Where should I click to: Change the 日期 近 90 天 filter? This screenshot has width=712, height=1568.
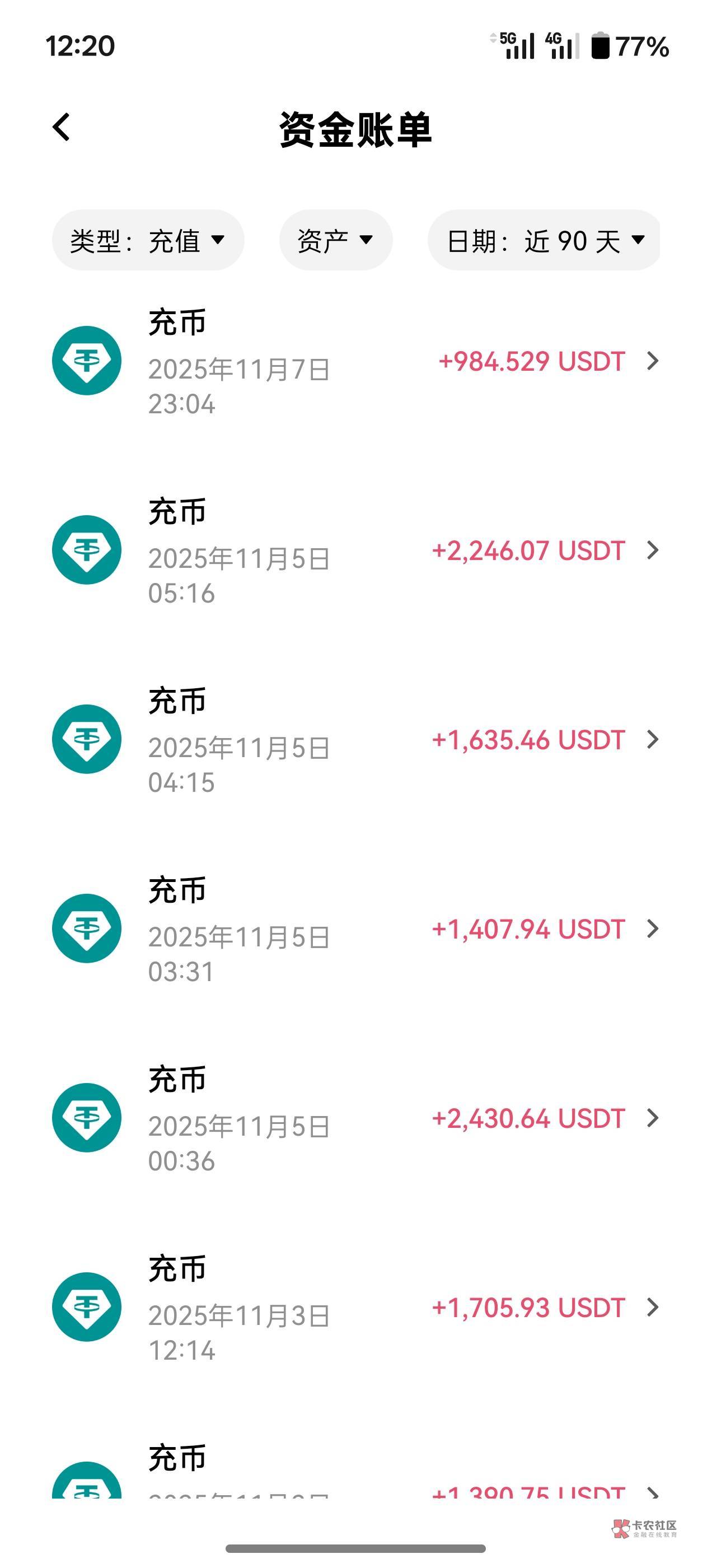click(x=544, y=240)
